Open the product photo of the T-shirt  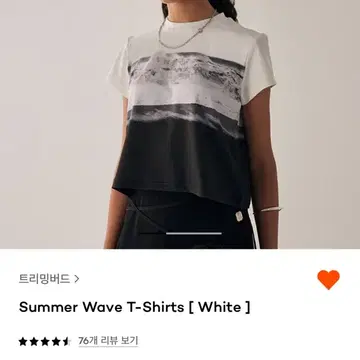180,124
